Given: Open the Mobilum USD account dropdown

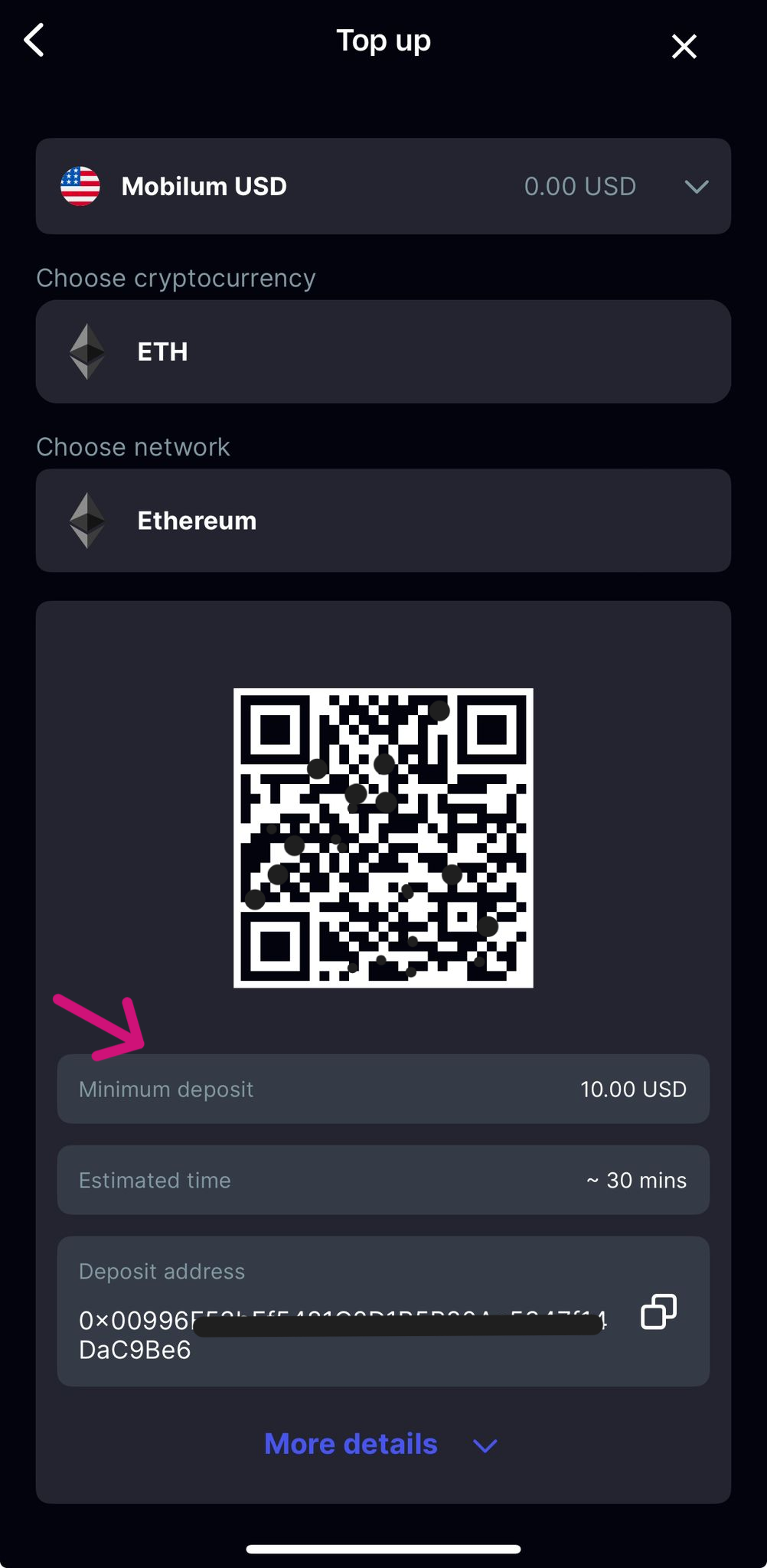Looking at the screenshot, I should 383,186.
